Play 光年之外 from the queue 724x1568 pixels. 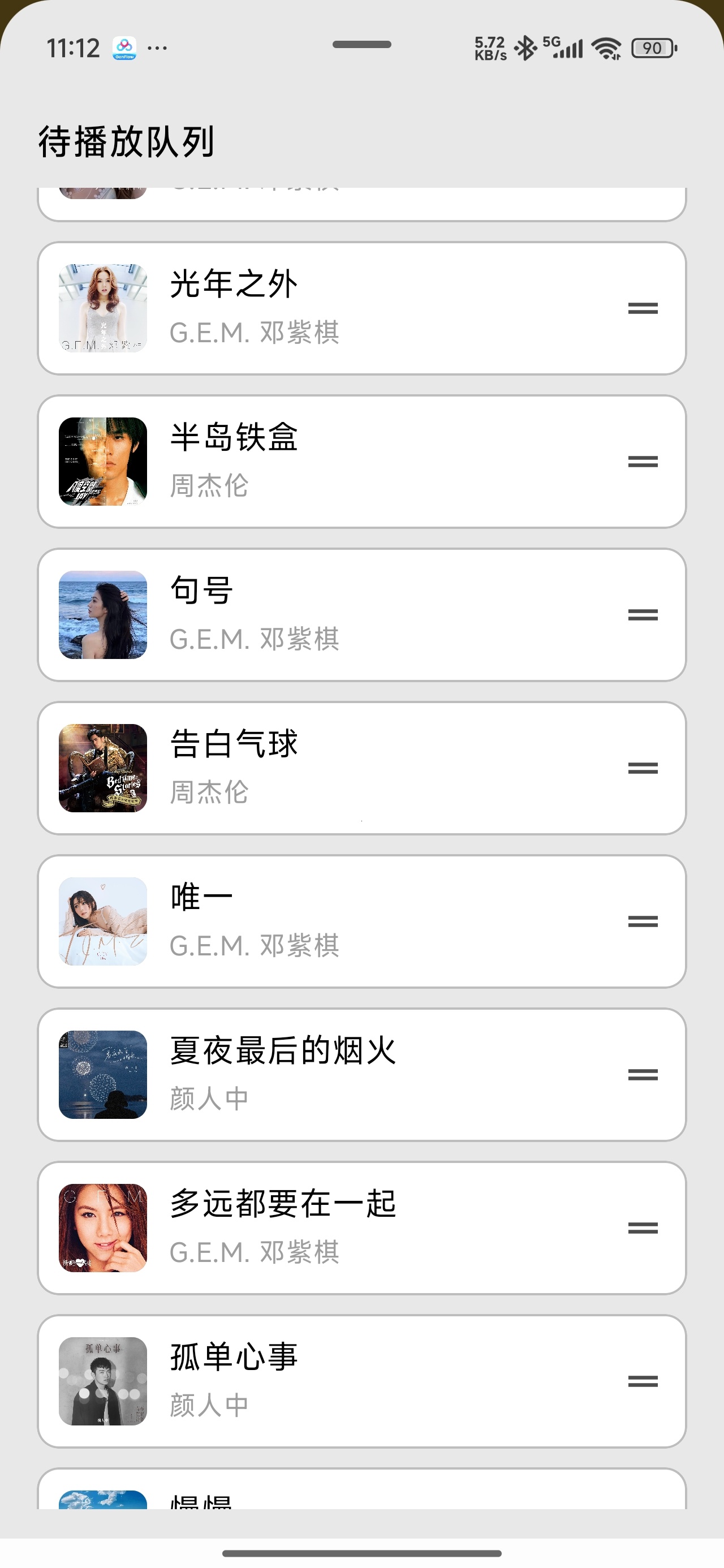[x=361, y=308]
